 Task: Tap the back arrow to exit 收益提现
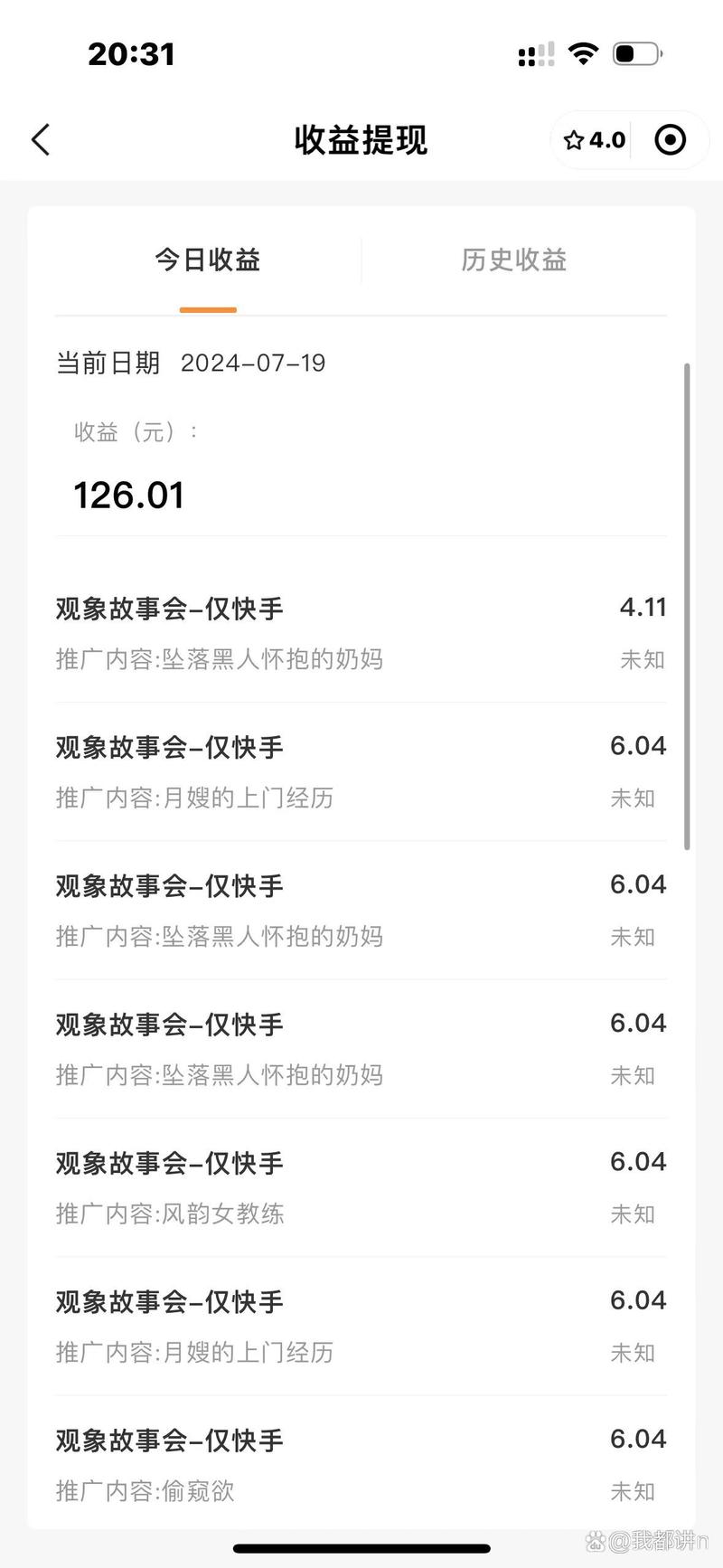coord(38,140)
